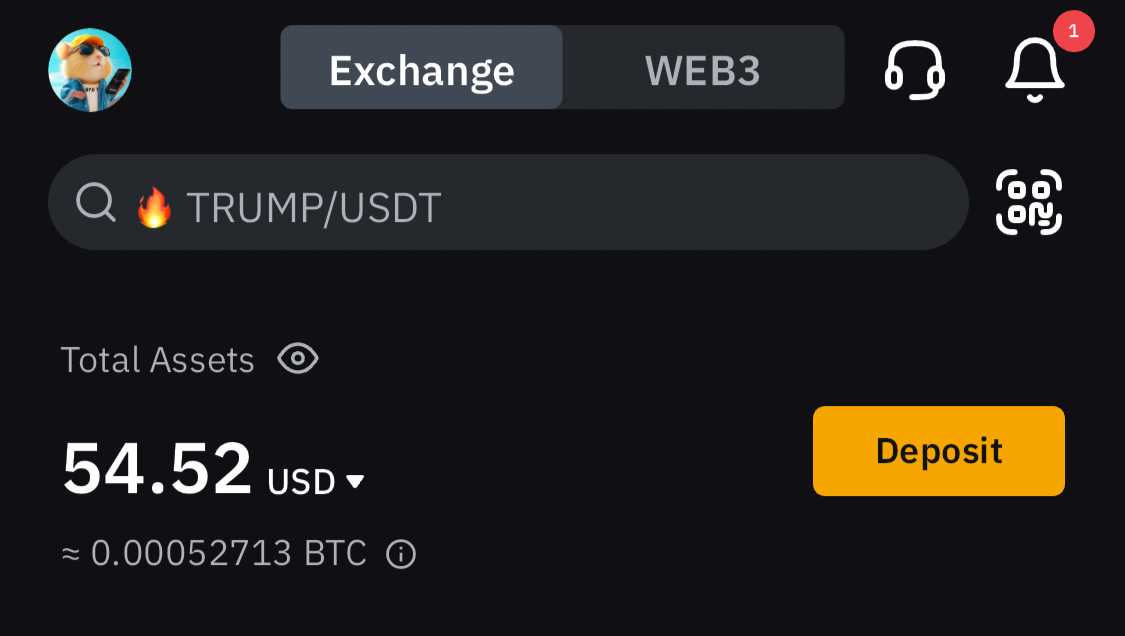Open the QR code scanner
Image resolution: width=1125 pixels, height=636 pixels.
click(1029, 204)
